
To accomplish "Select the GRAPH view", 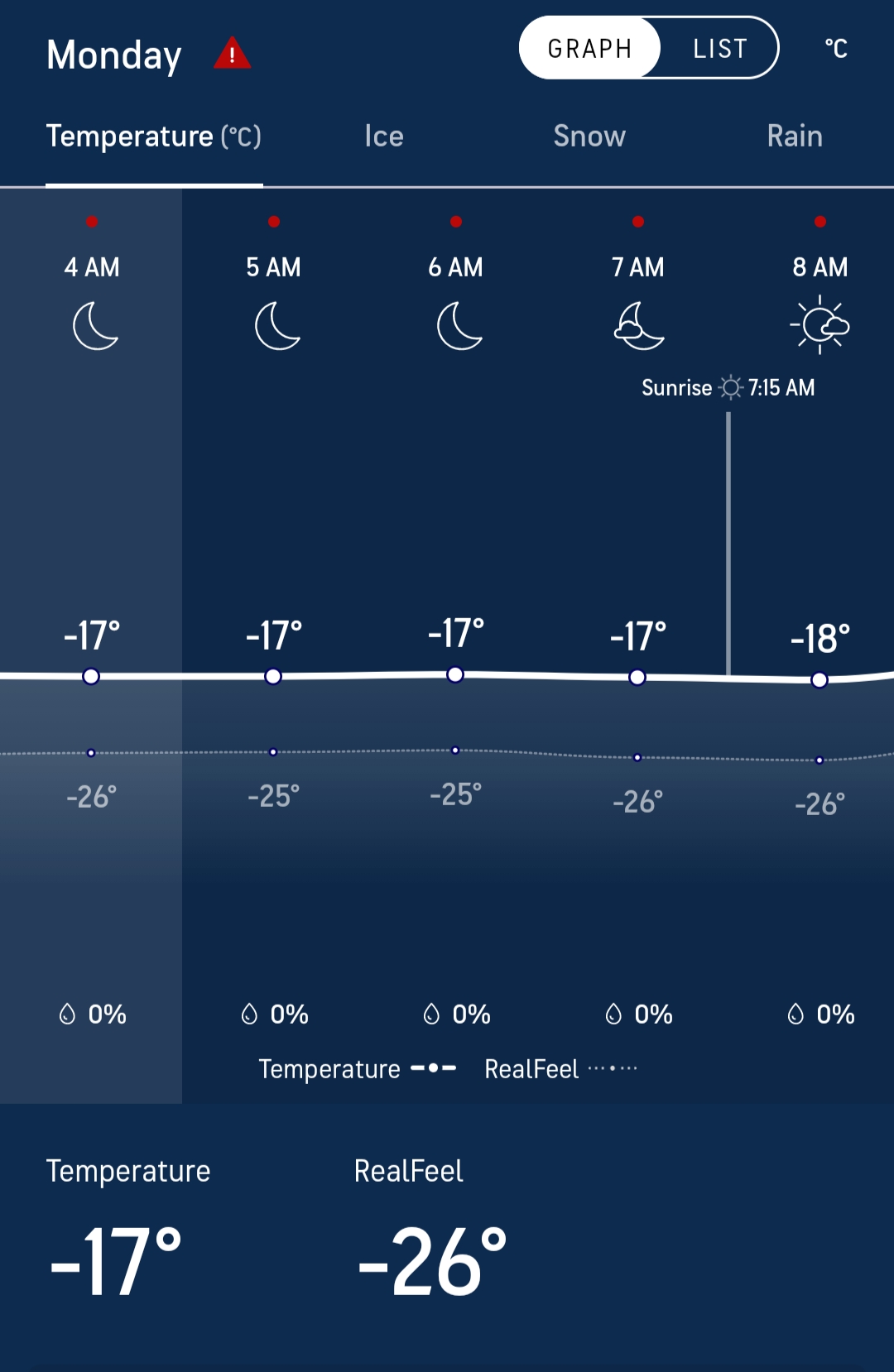I will pos(590,49).
